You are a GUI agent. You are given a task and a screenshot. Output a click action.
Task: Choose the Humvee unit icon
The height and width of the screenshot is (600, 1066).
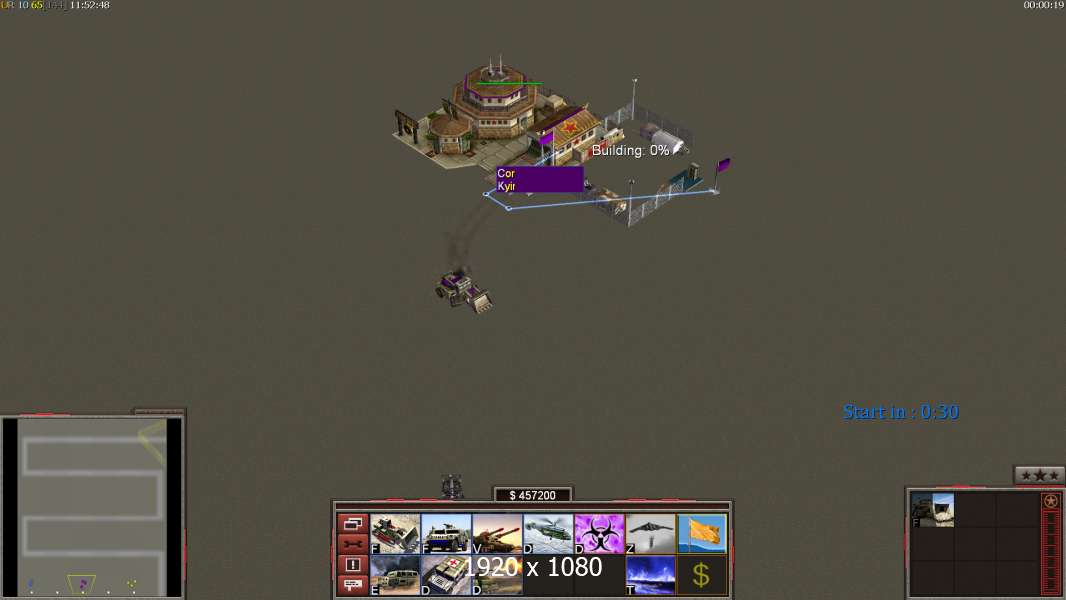point(446,533)
